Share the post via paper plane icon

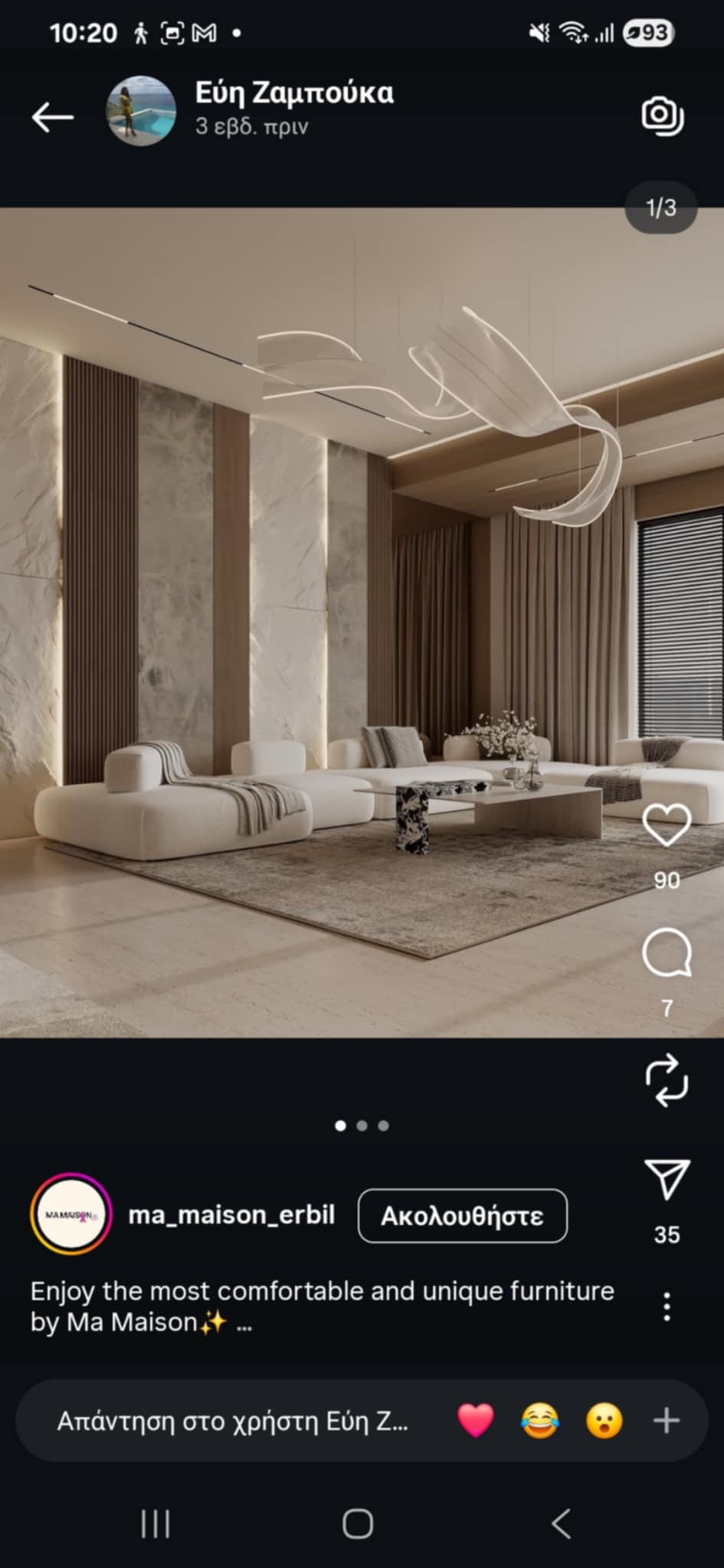[x=667, y=1179]
